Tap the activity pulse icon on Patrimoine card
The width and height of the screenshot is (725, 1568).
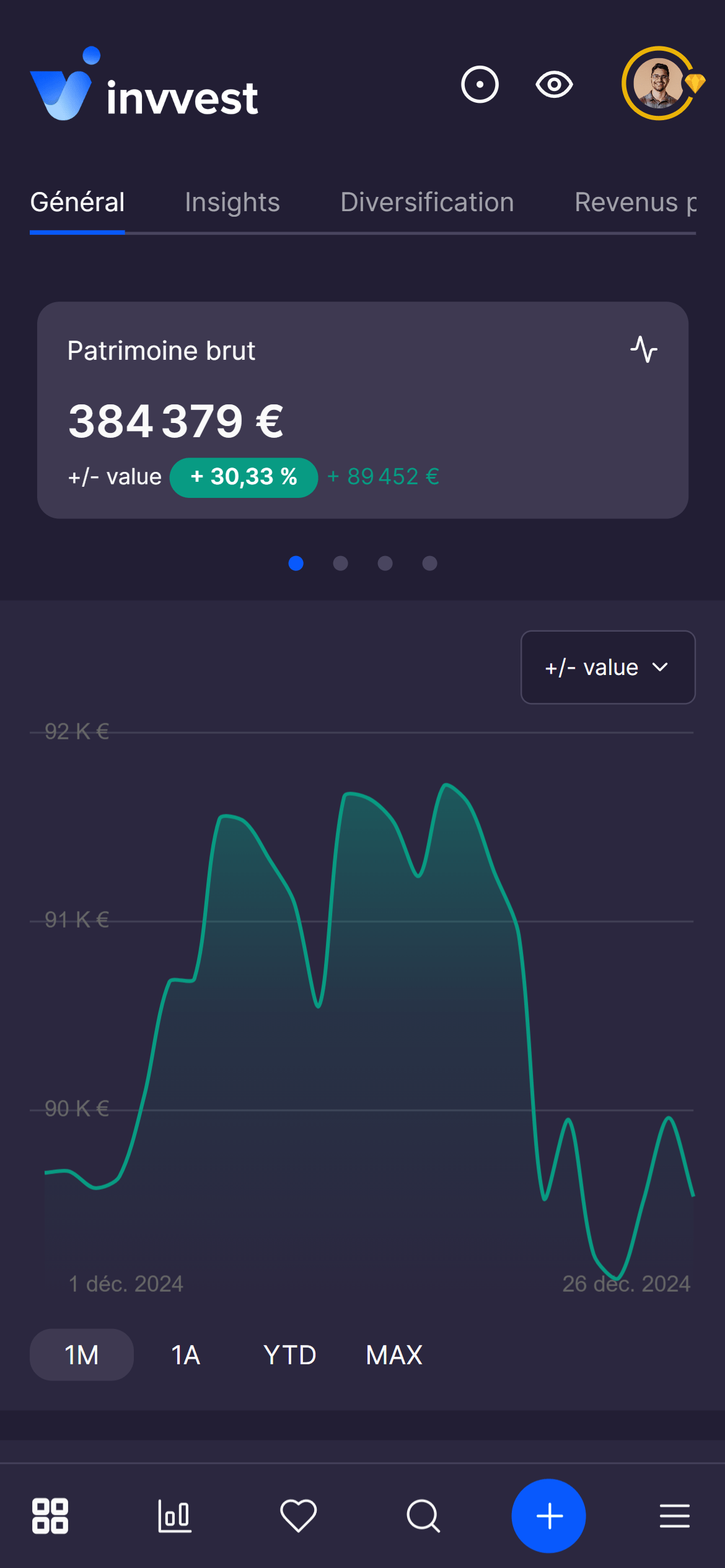(644, 350)
